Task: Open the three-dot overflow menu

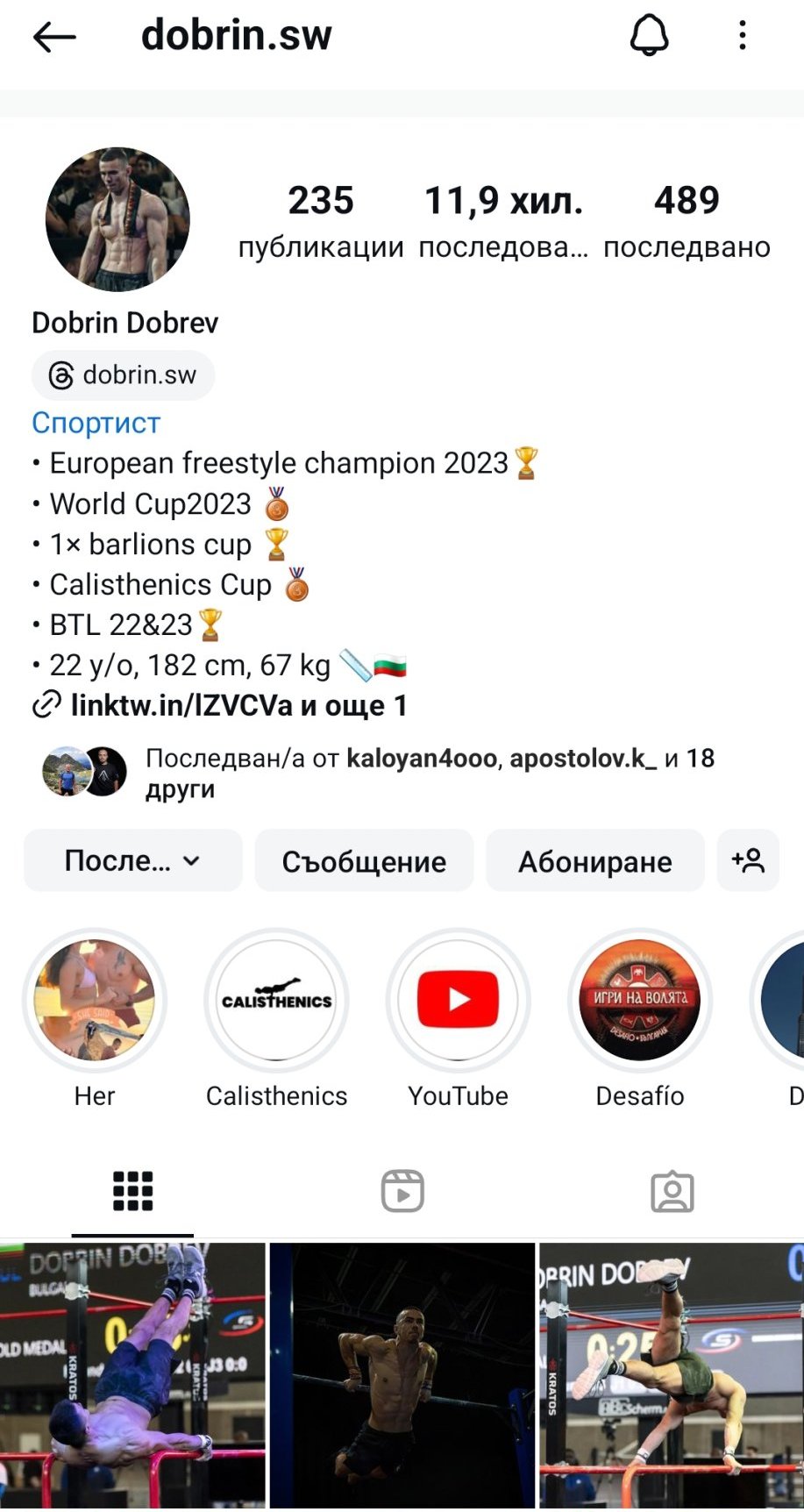Action: pyautogui.click(x=742, y=36)
